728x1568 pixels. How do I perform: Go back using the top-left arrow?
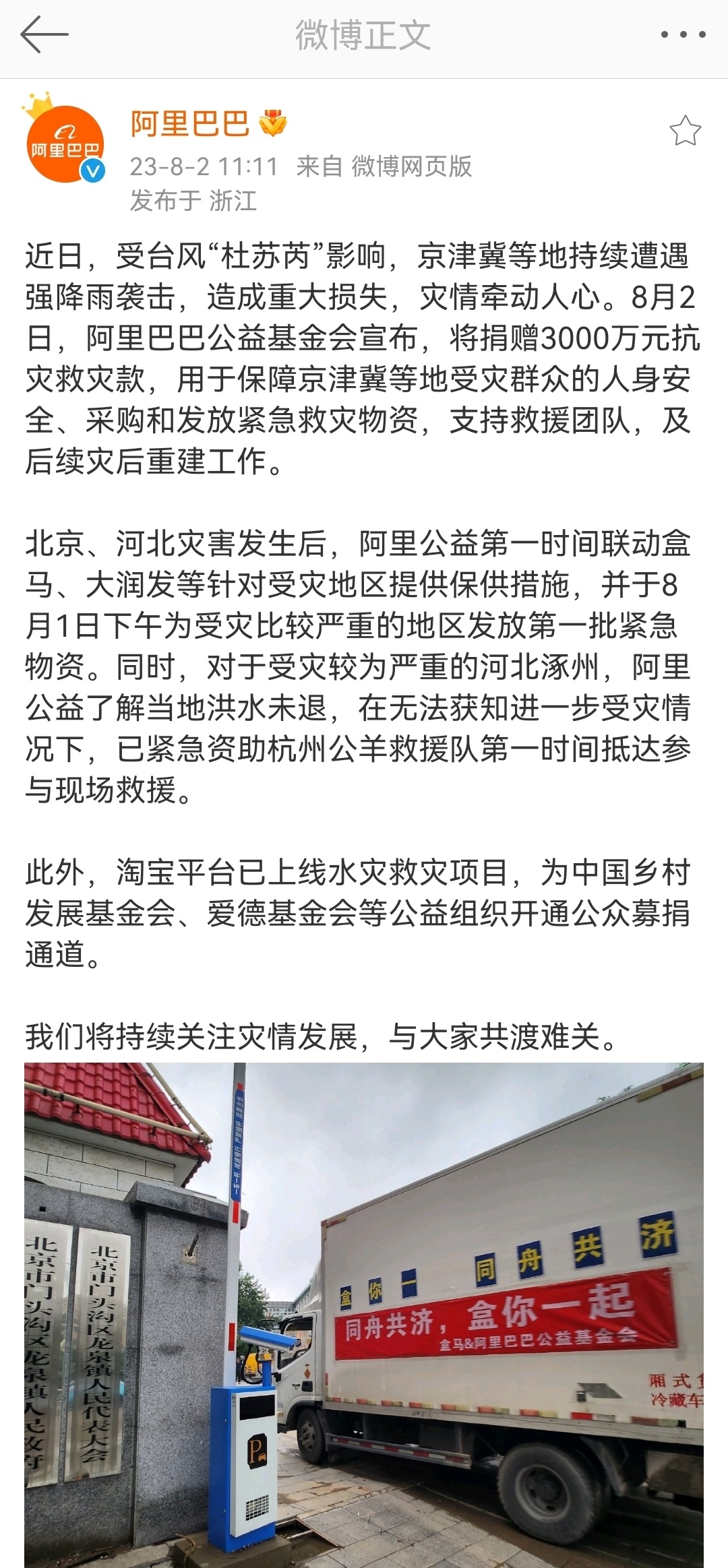44,35
